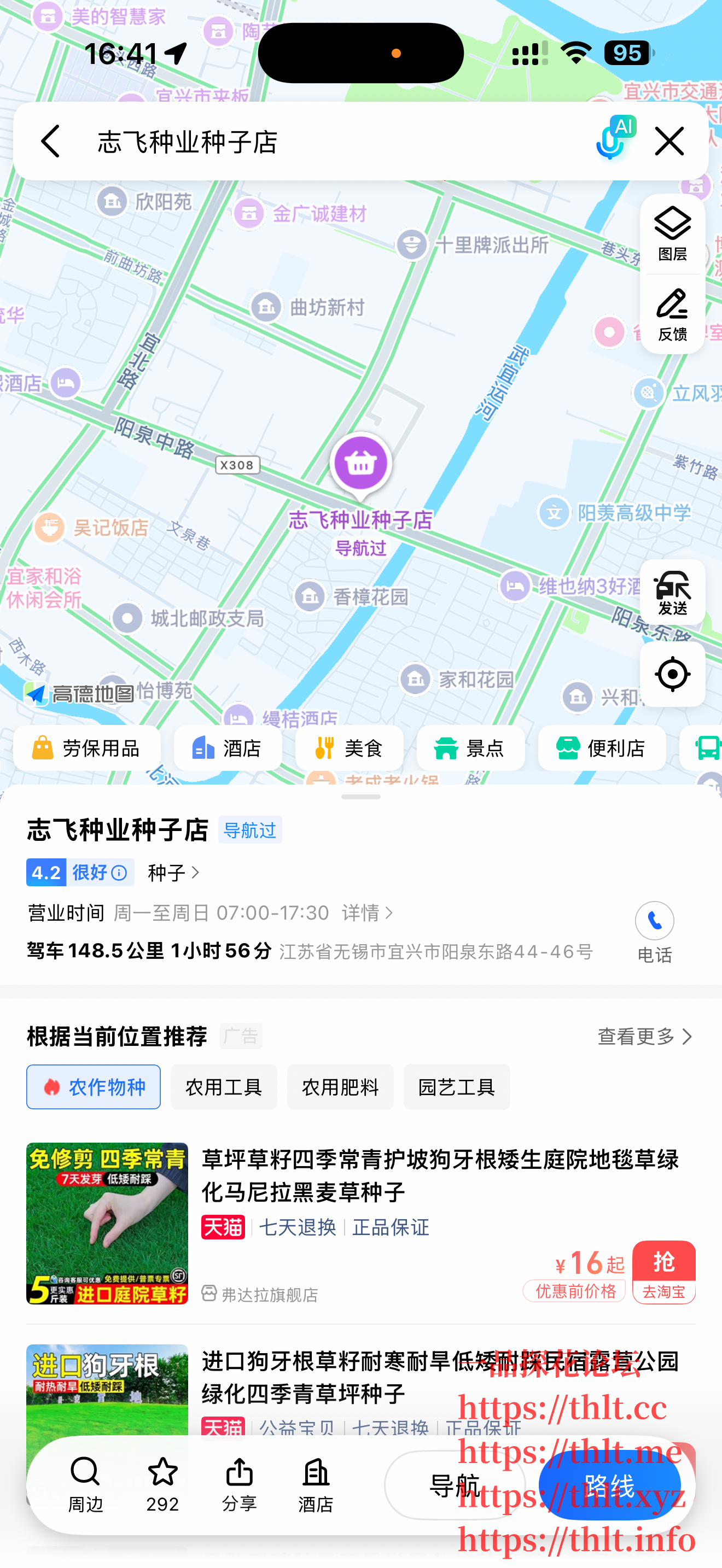This screenshot has width=722, height=1568.
Task: Recenter the map on my location
Action: click(x=672, y=675)
